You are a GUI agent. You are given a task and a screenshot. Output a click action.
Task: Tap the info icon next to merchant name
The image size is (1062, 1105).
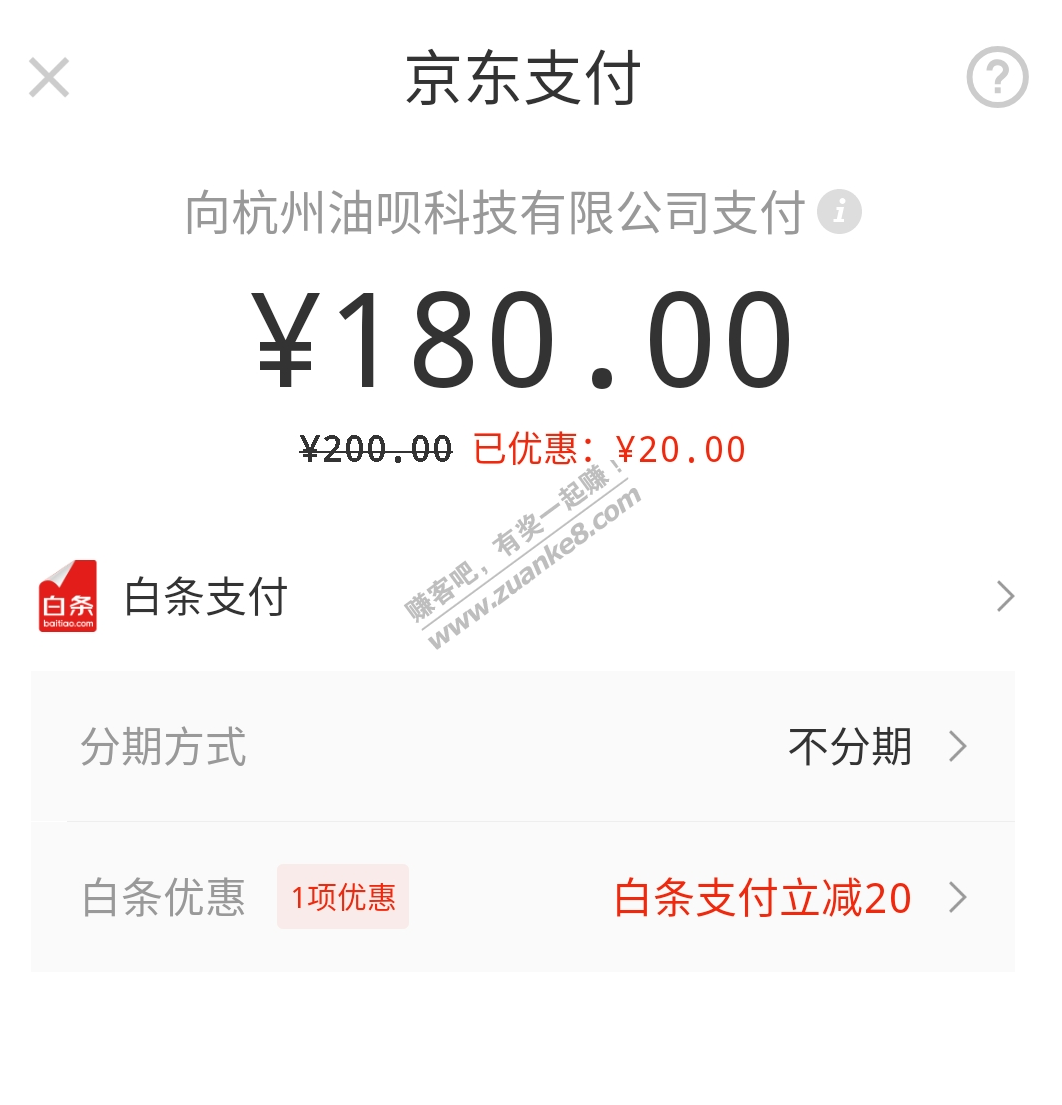[839, 213]
